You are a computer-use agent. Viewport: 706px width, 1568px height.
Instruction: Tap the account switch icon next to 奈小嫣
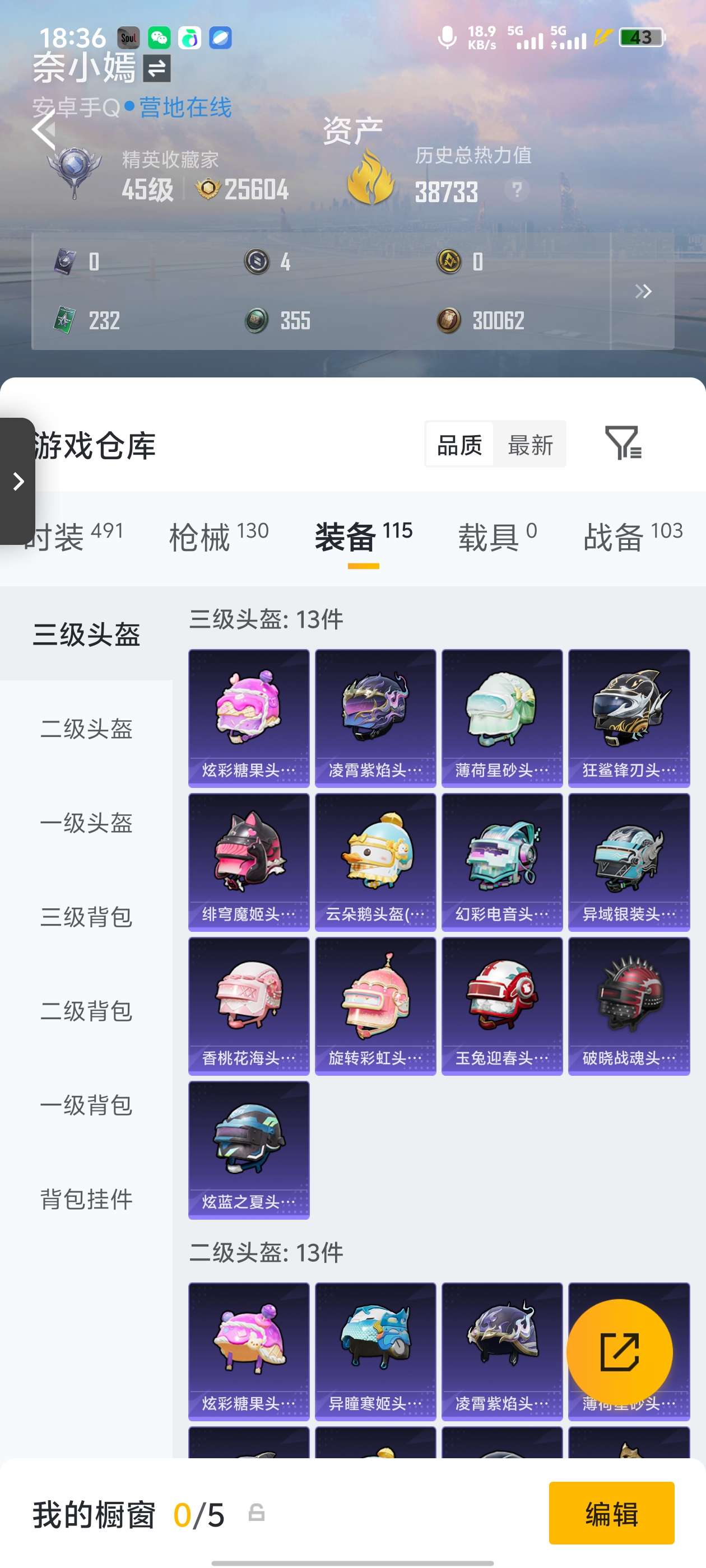click(x=156, y=68)
